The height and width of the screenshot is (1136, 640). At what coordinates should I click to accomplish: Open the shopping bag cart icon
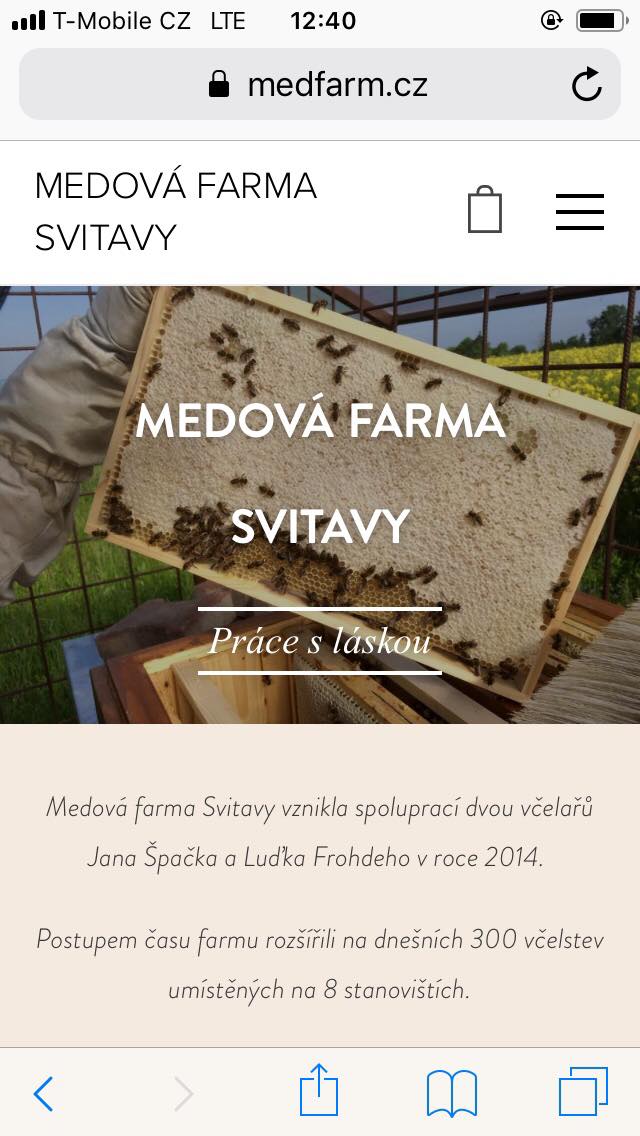tap(485, 210)
